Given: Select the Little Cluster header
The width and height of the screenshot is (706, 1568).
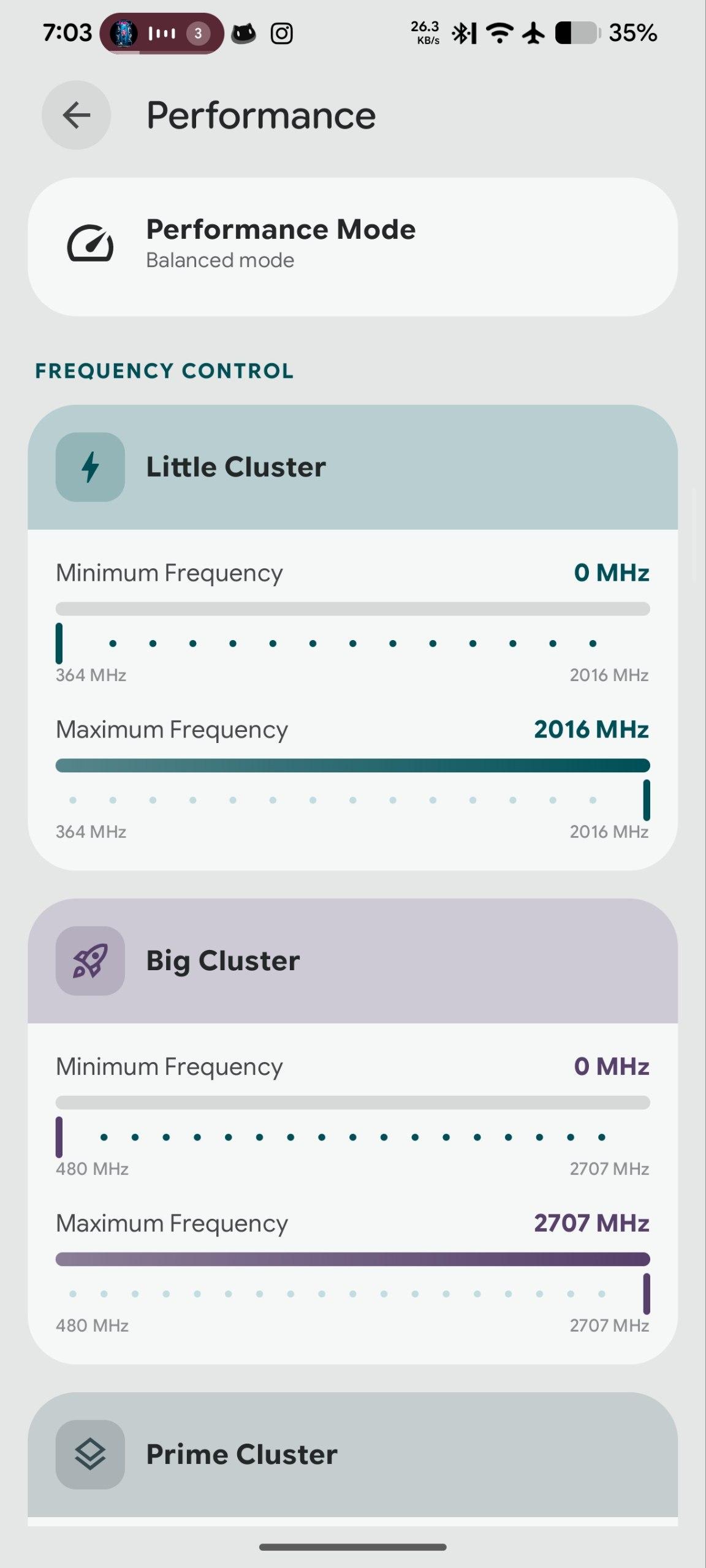Looking at the screenshot, I should pyautogui.click(x=352, y=467).
